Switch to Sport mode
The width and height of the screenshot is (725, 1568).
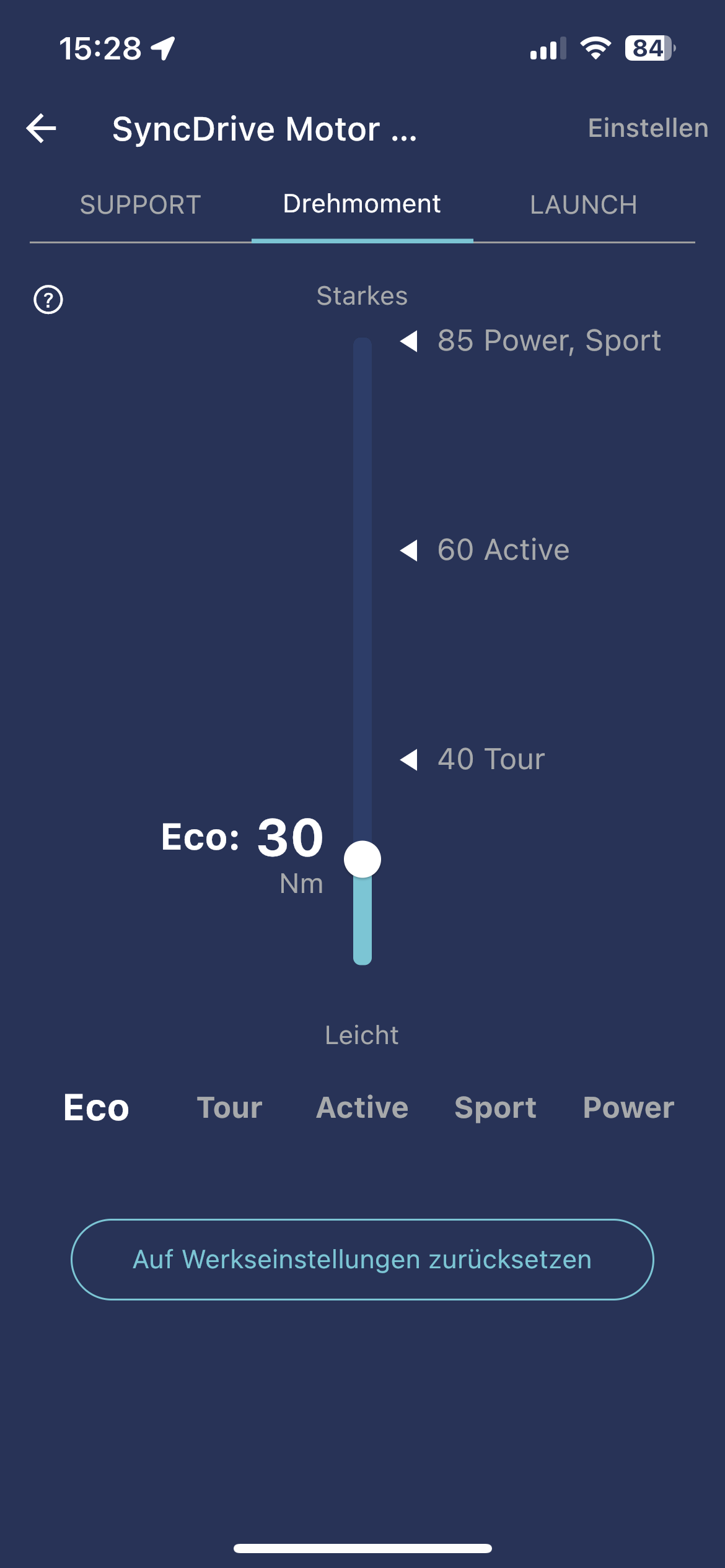pyautogui.click(x=495, y=1108)
